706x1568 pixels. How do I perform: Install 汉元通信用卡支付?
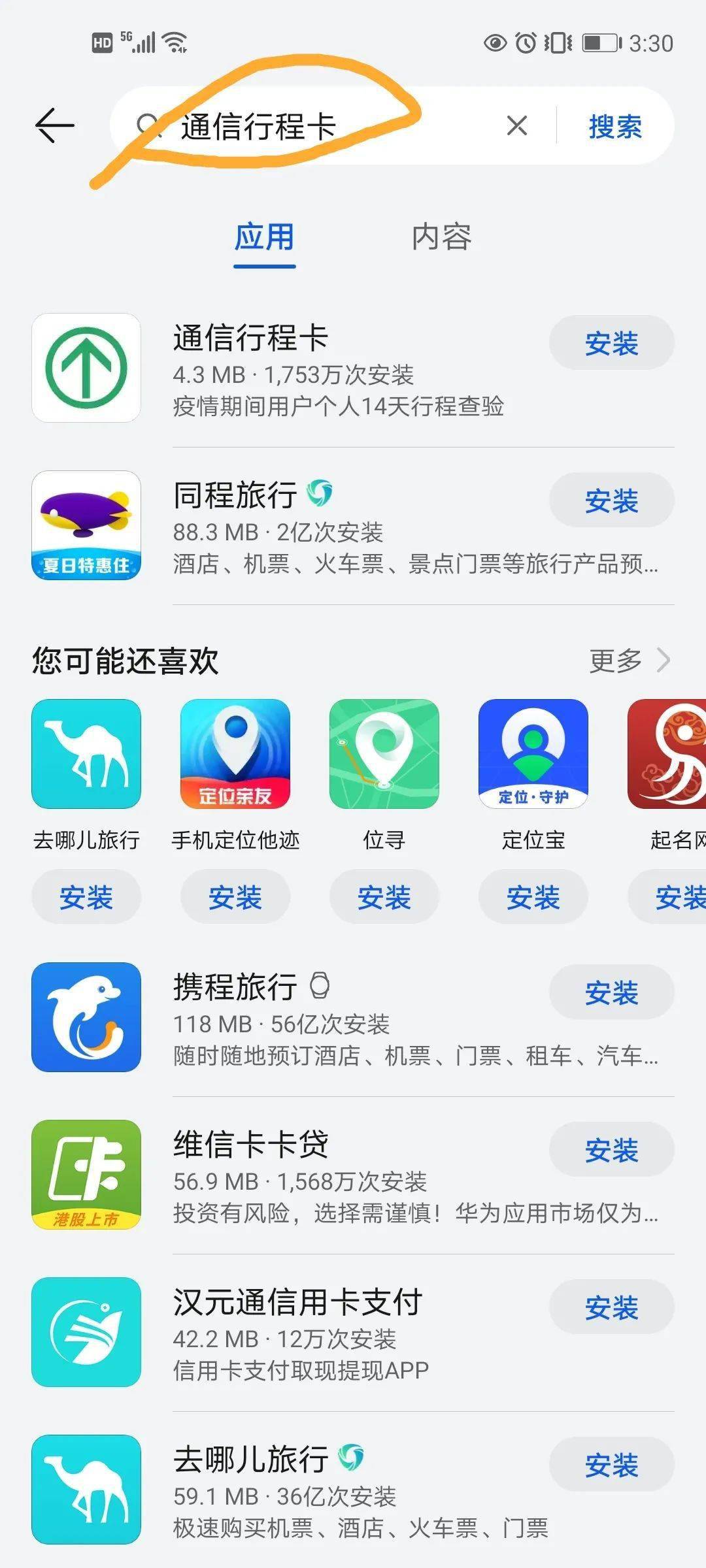(x=611, y=1307)
